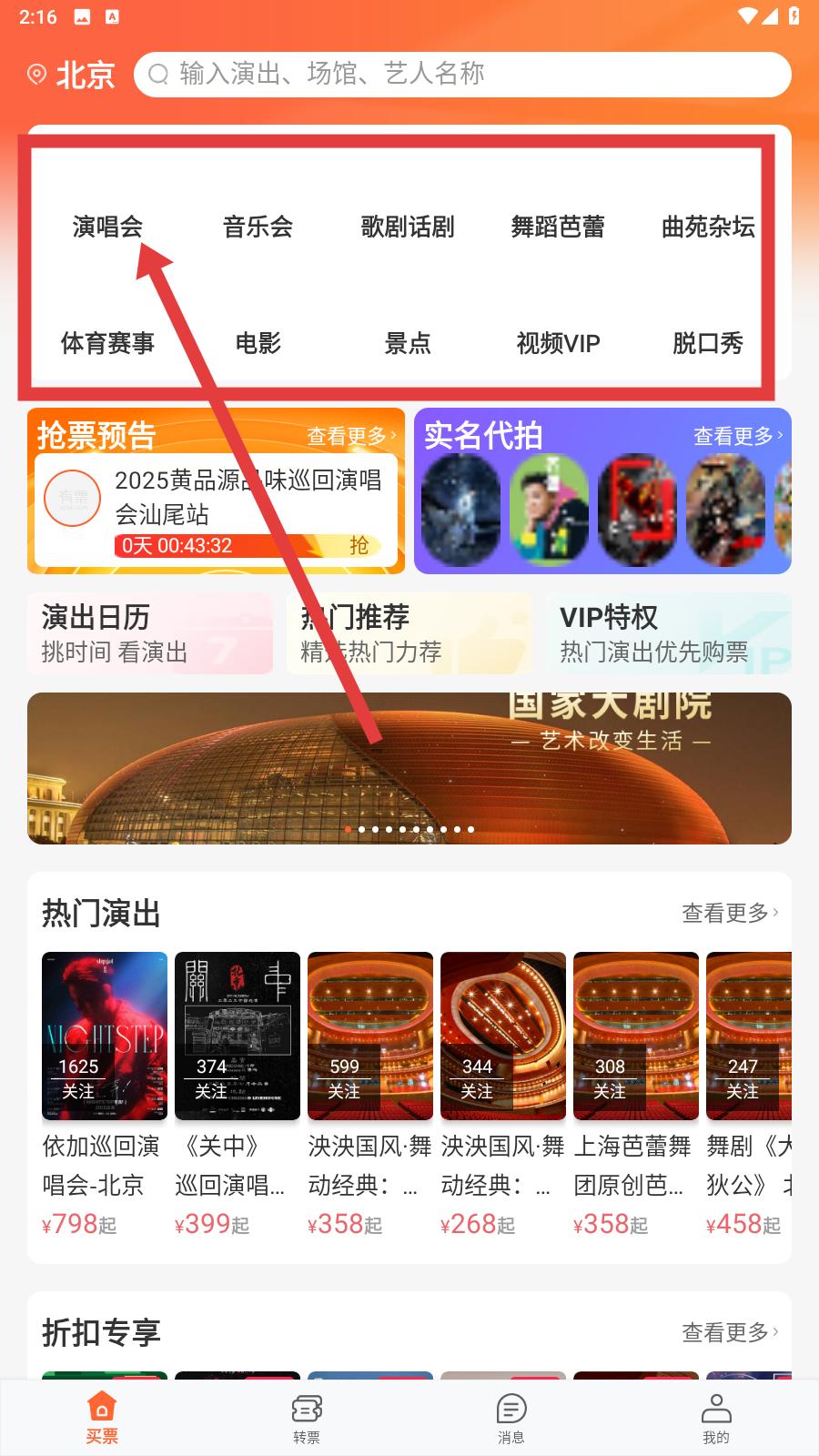Open the 音乐会 category

pyautogui.click(x=258, y=227)
